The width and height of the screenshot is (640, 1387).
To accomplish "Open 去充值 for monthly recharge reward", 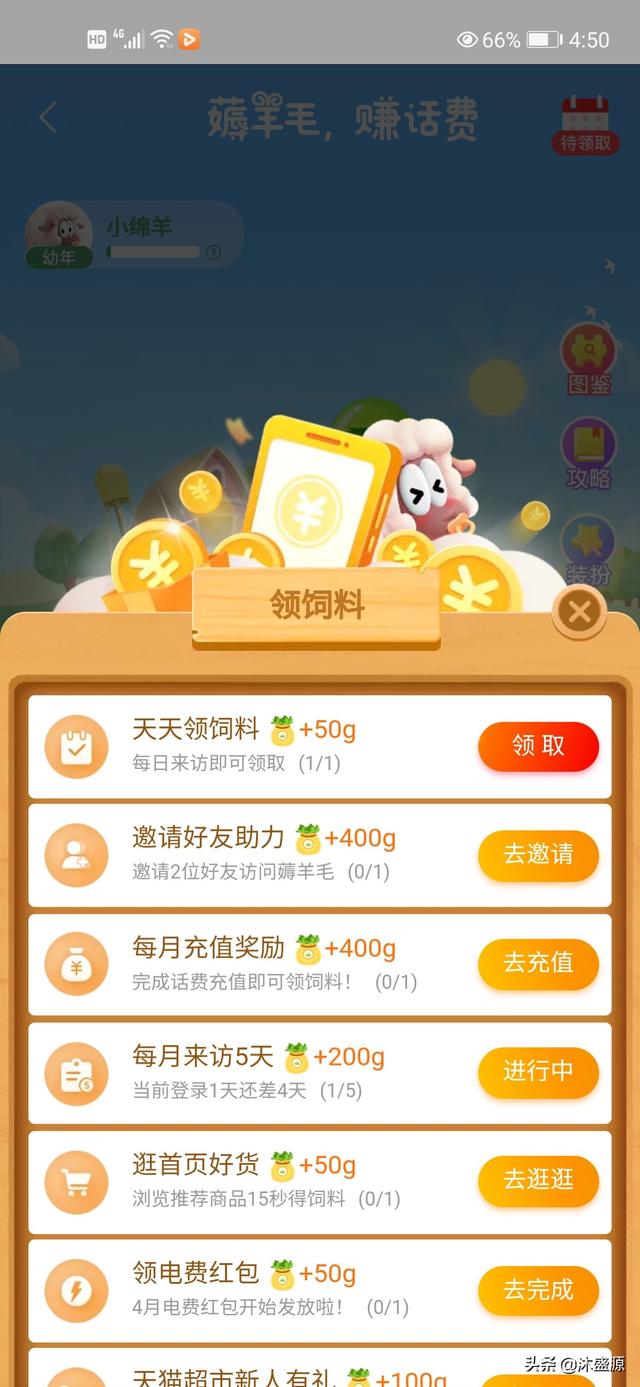I will 538,963.
